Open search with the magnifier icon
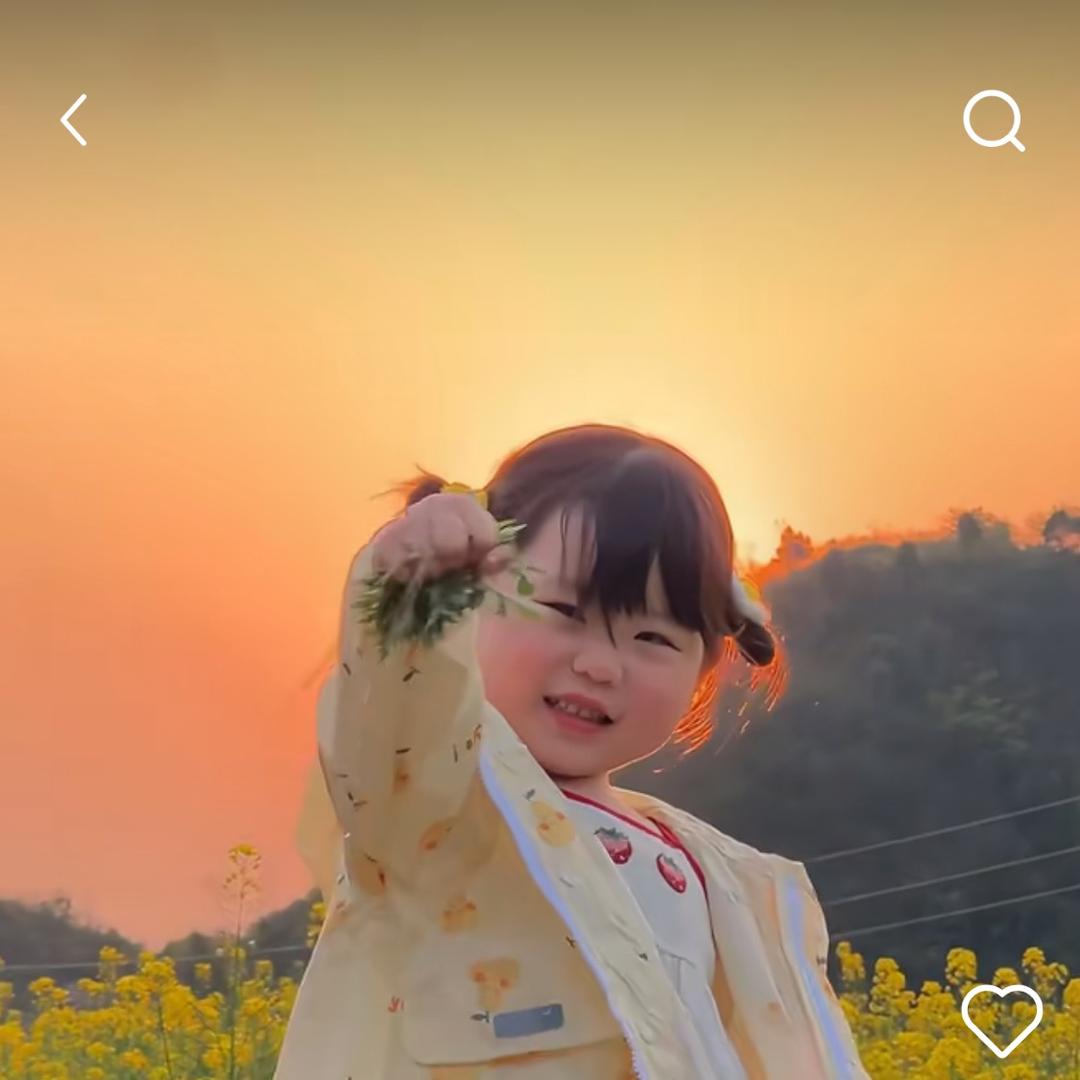The height and width of the screenshot is (1080, 1080). (x=993, y=121)
